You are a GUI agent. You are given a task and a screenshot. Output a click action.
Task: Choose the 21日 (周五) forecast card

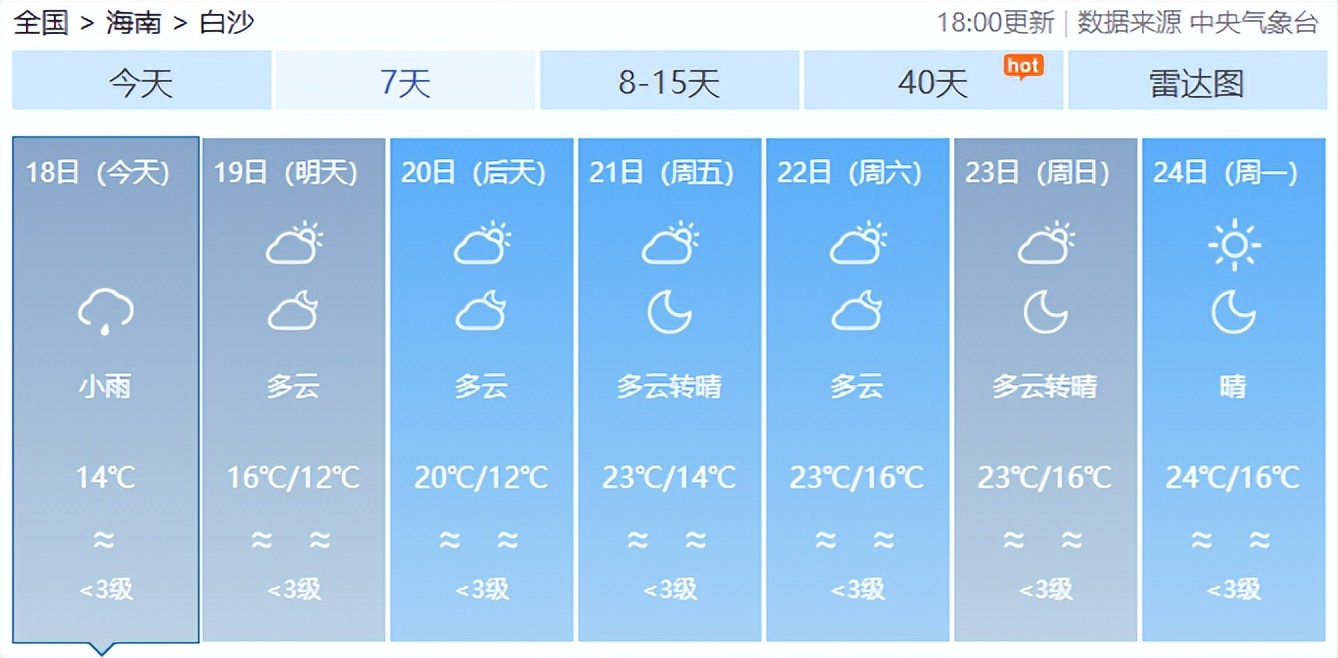tap(669, 390)
